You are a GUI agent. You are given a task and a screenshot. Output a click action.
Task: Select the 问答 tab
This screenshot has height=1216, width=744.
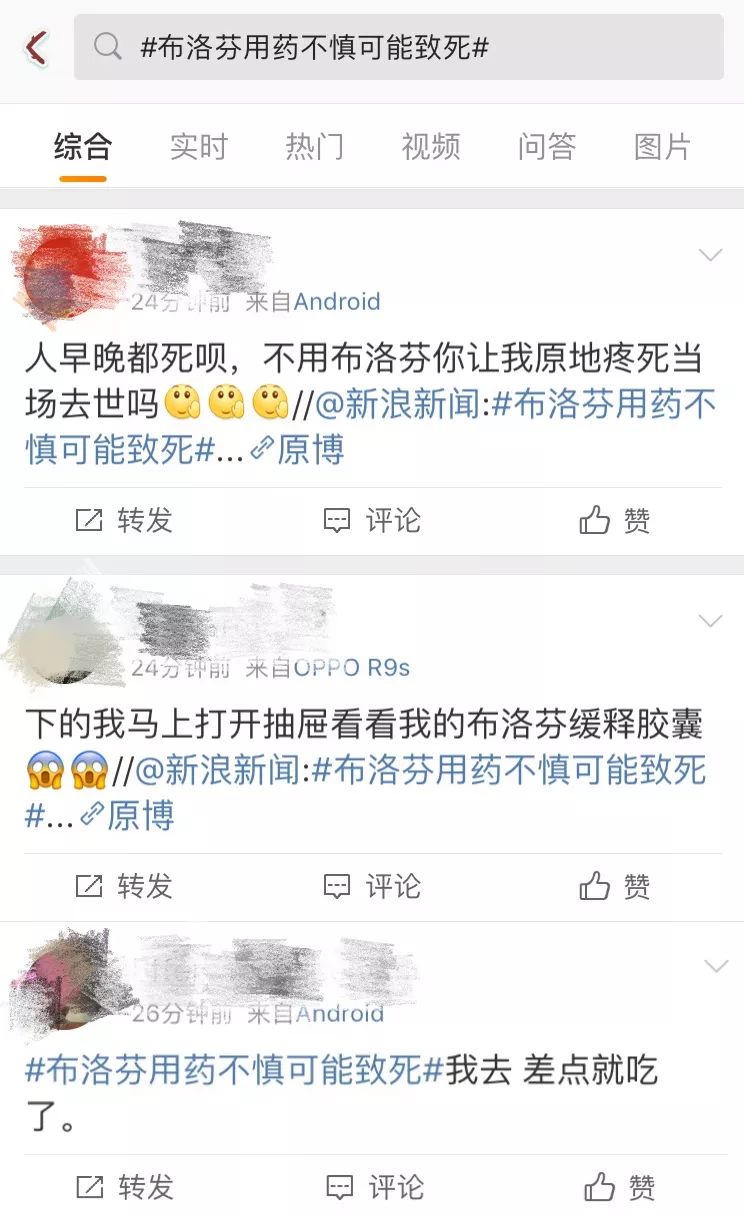click(x=546, y=147)
